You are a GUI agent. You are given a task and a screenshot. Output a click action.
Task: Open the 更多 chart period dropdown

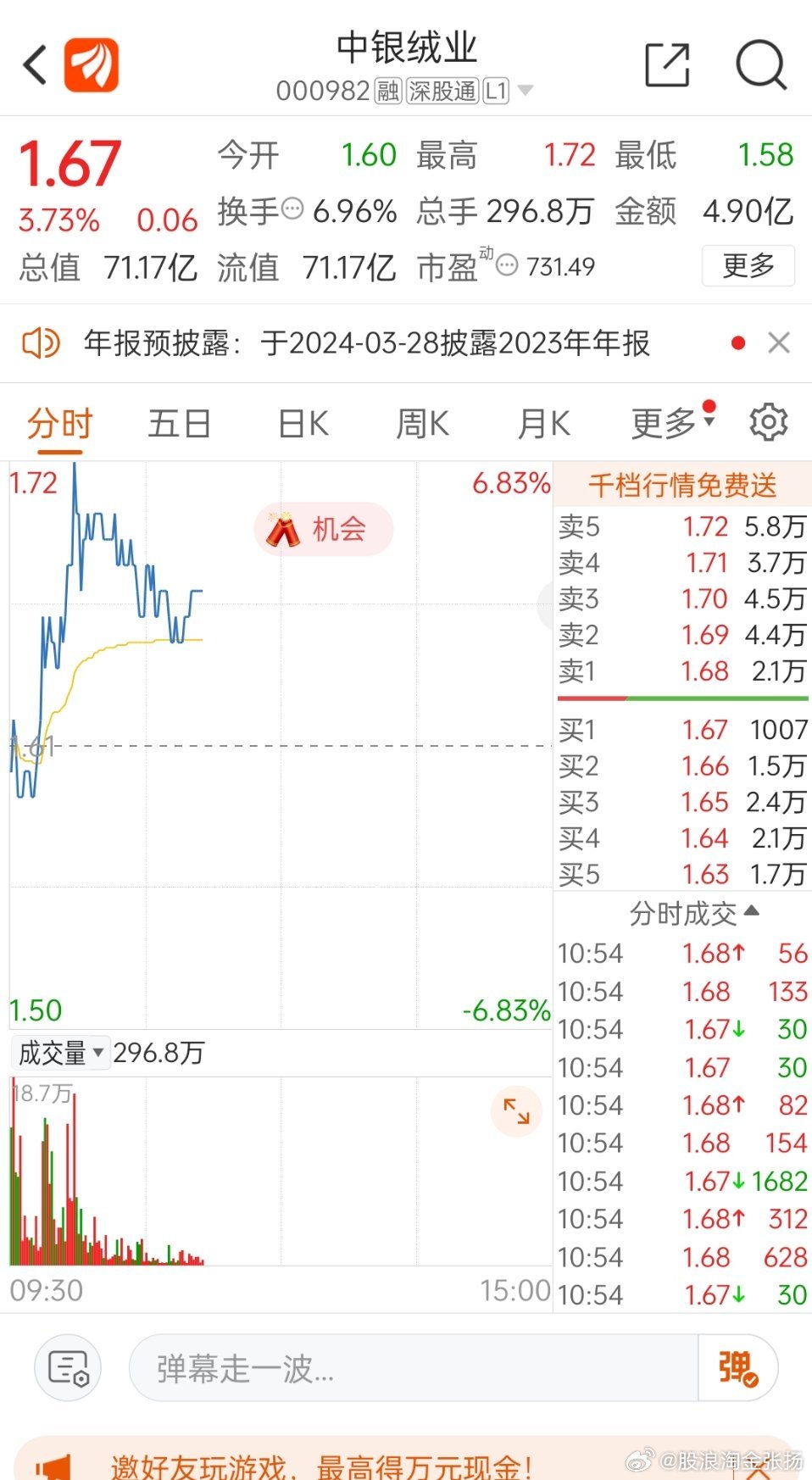click(x=671, y=423)
